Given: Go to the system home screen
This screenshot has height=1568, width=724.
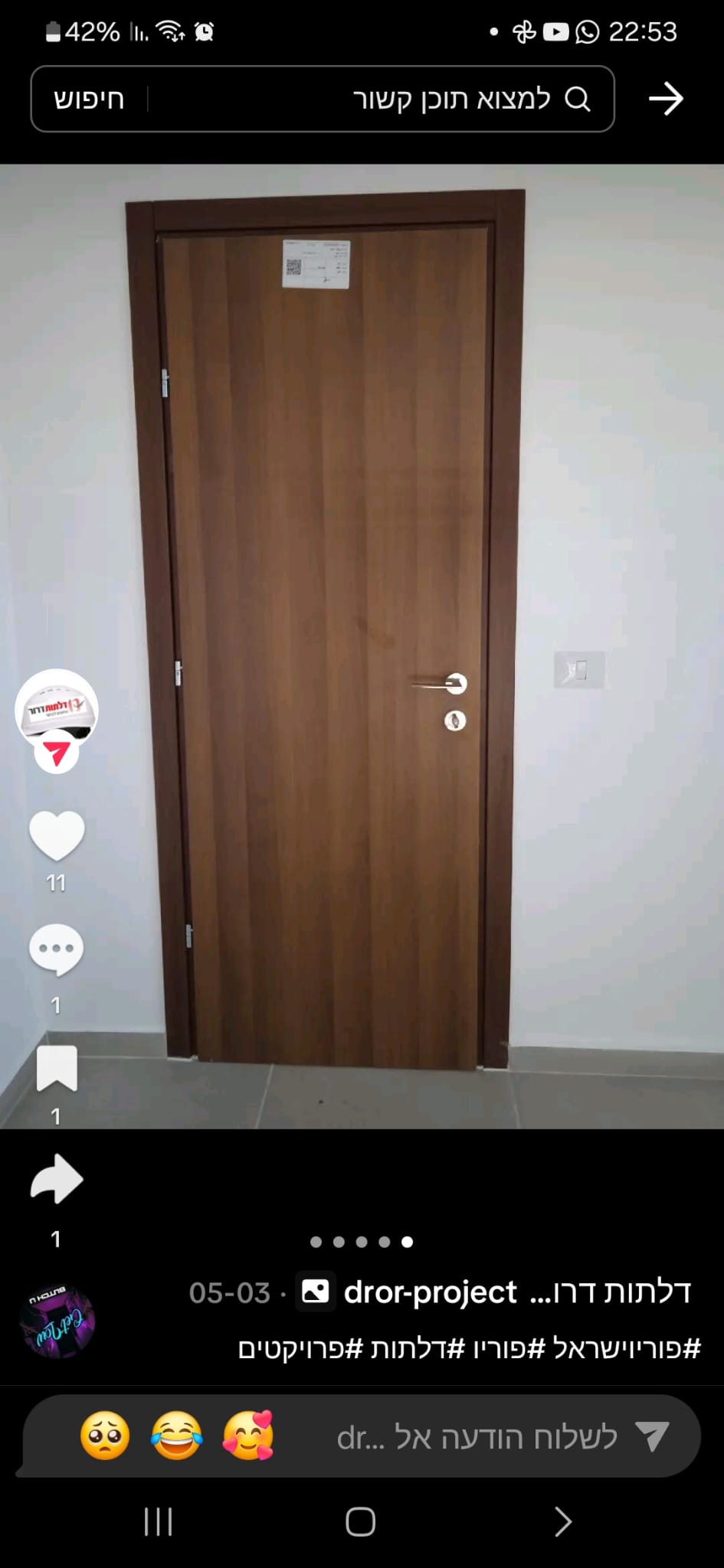Looking at the screenshot, I should [360, 1521].
